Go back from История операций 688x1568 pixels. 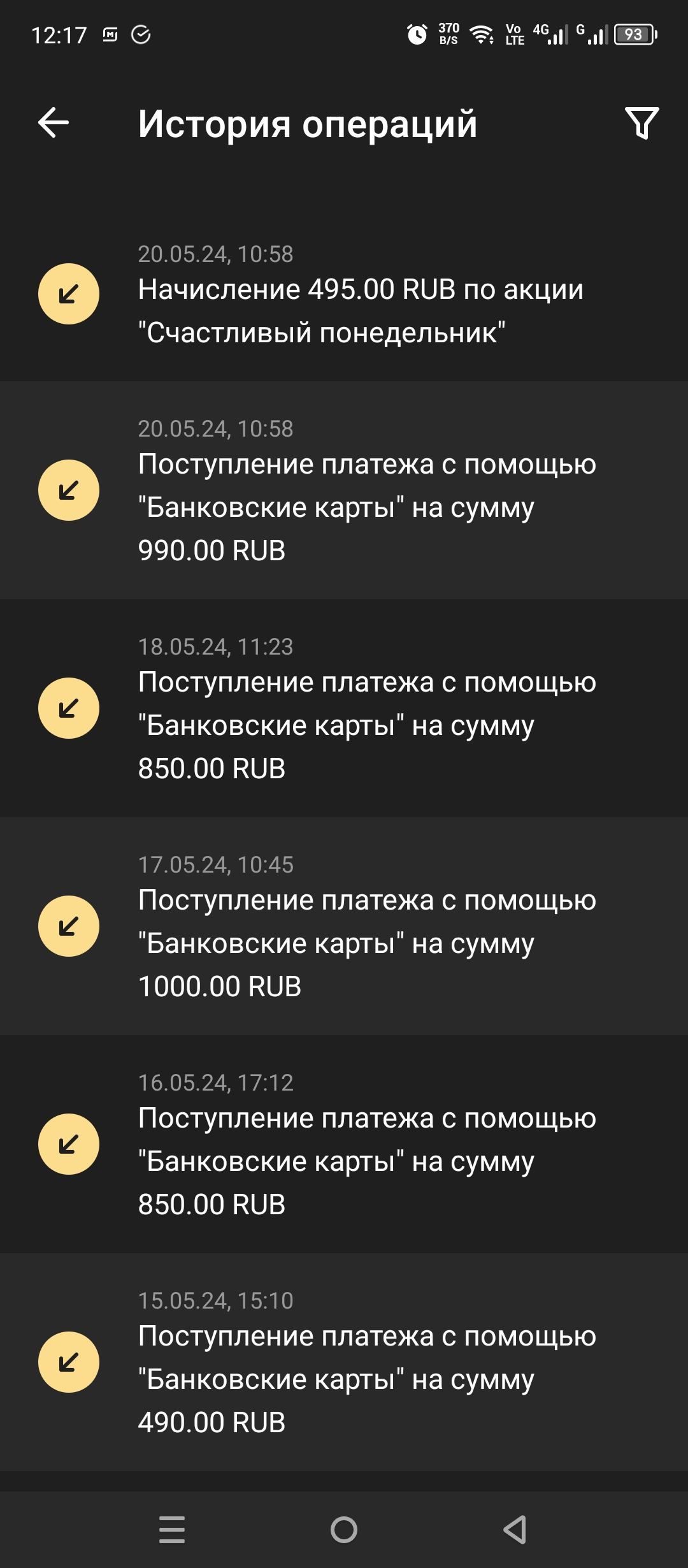click(x=54, y=122)
